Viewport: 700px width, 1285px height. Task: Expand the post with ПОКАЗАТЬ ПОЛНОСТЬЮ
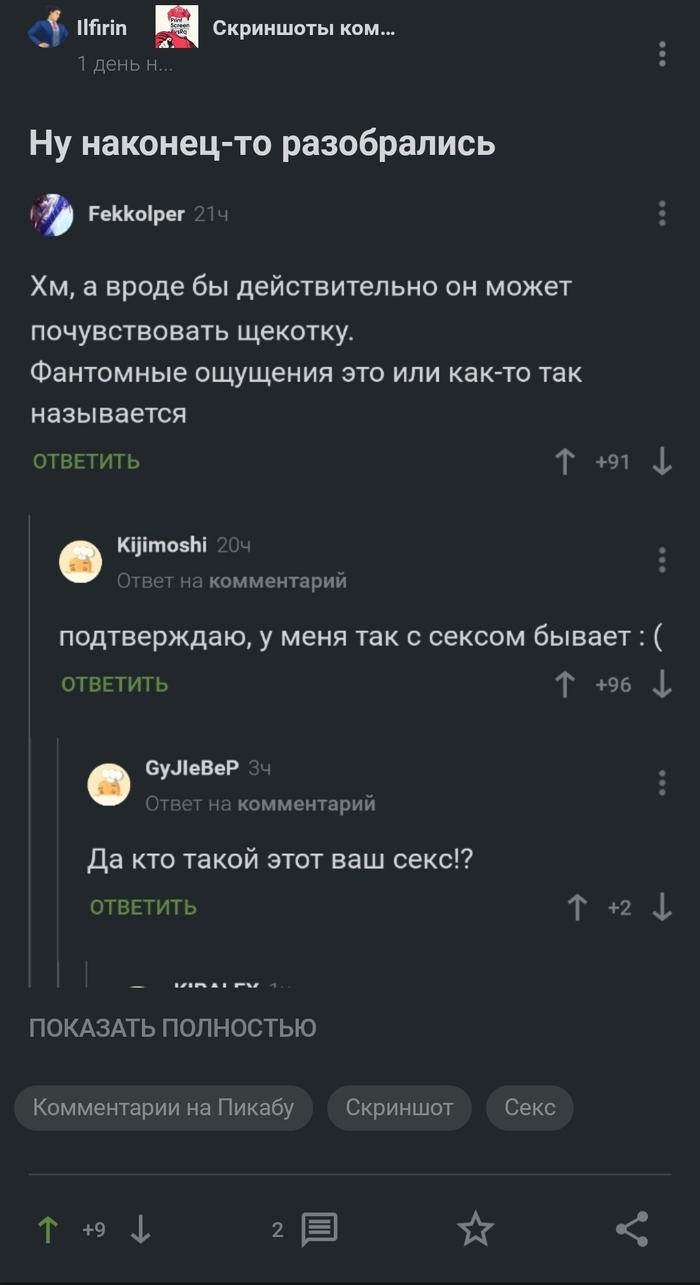point(172,1027)
